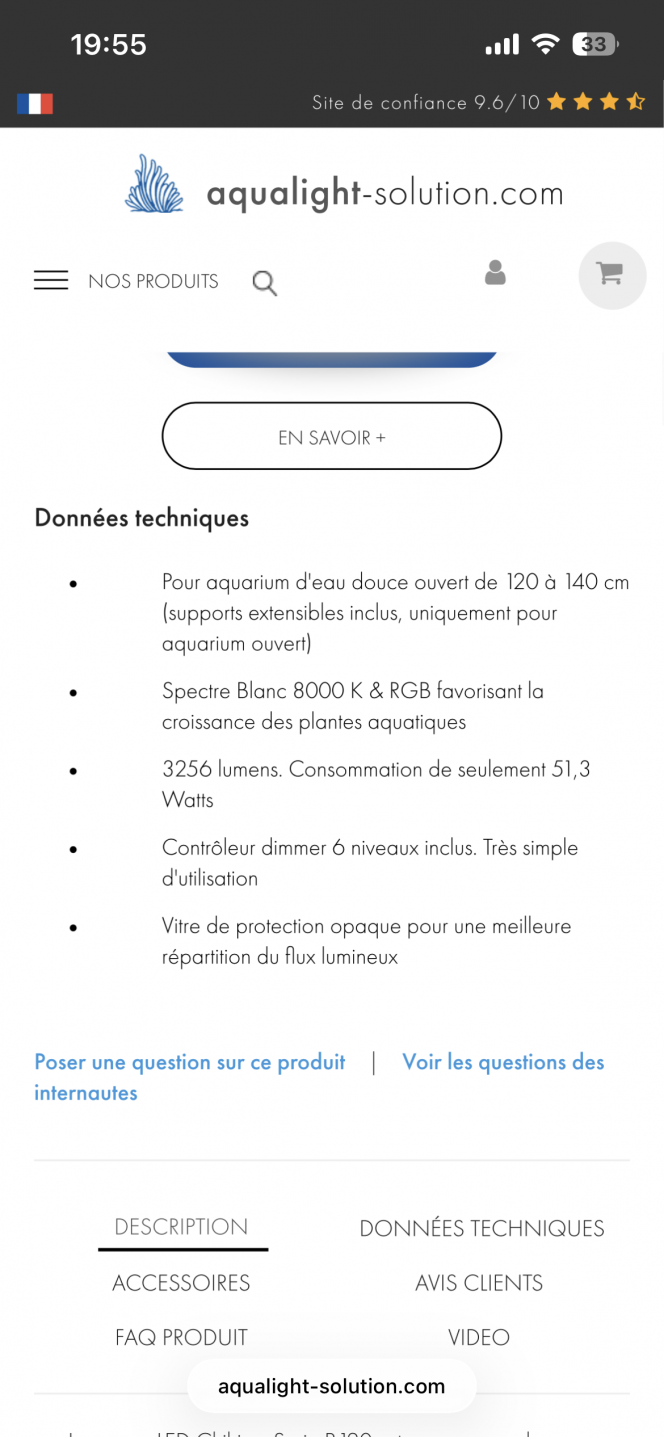
Task: Show the AVIS CLIENTS tab
Action: click(x=479, y=1283)
